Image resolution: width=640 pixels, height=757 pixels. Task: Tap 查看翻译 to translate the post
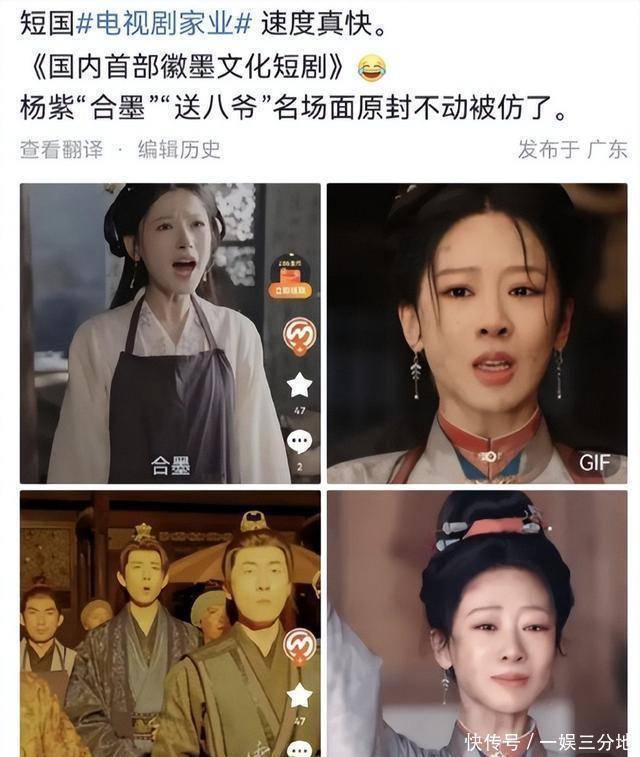[x=61, y=150]
